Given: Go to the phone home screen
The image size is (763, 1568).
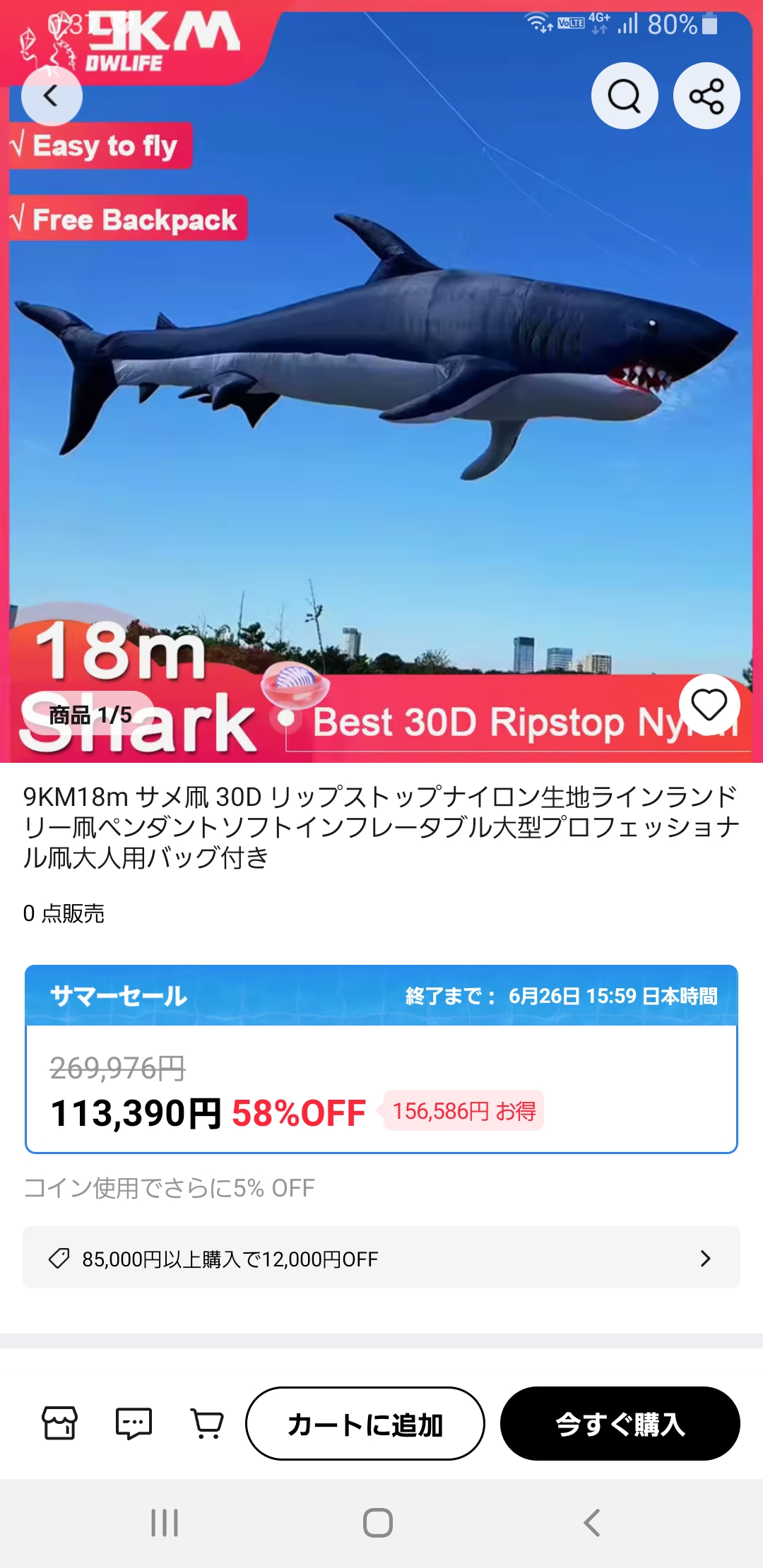Looking at the screenshot, I should click(378, 1523).
